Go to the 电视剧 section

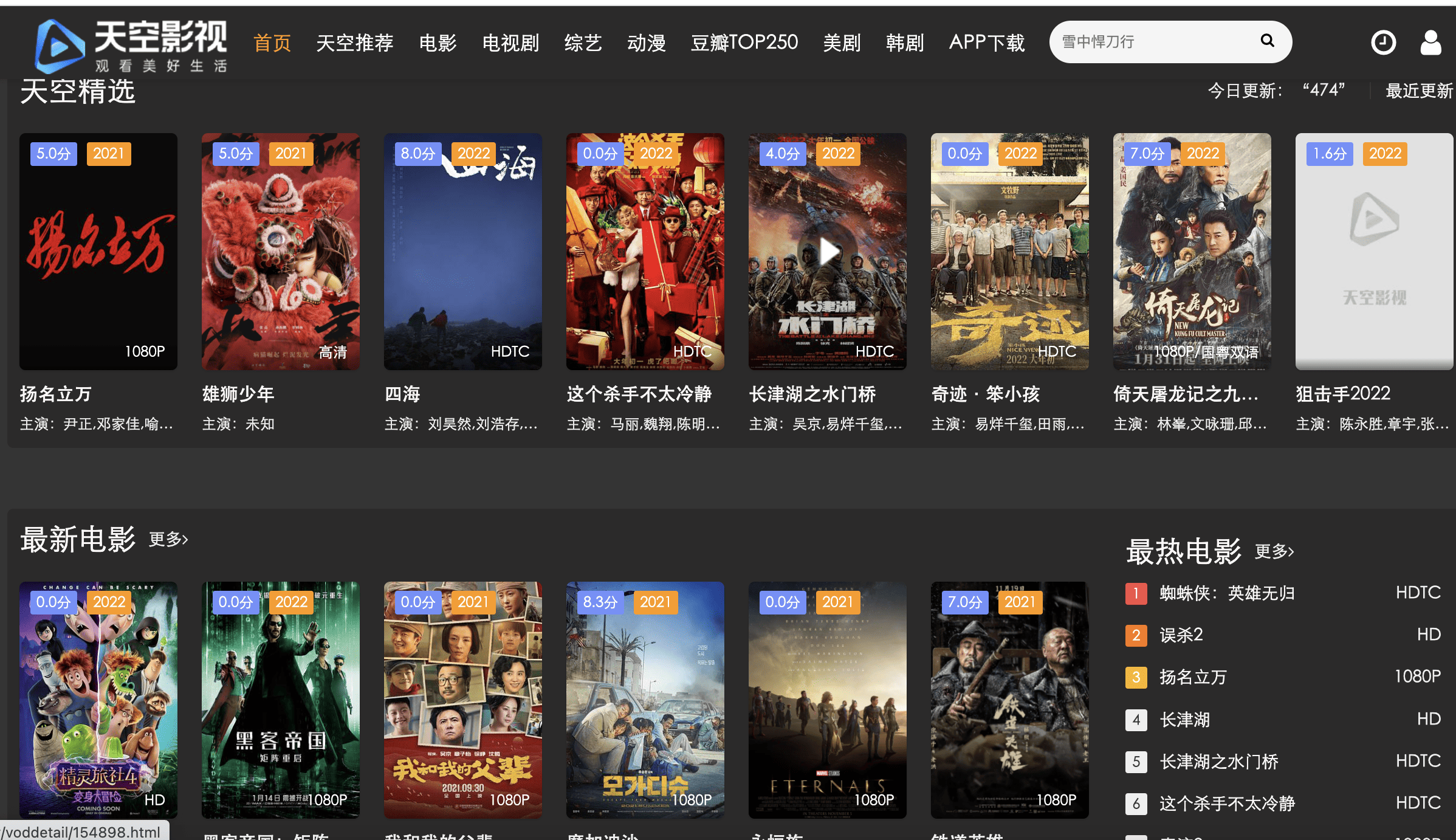click(510, 43)
